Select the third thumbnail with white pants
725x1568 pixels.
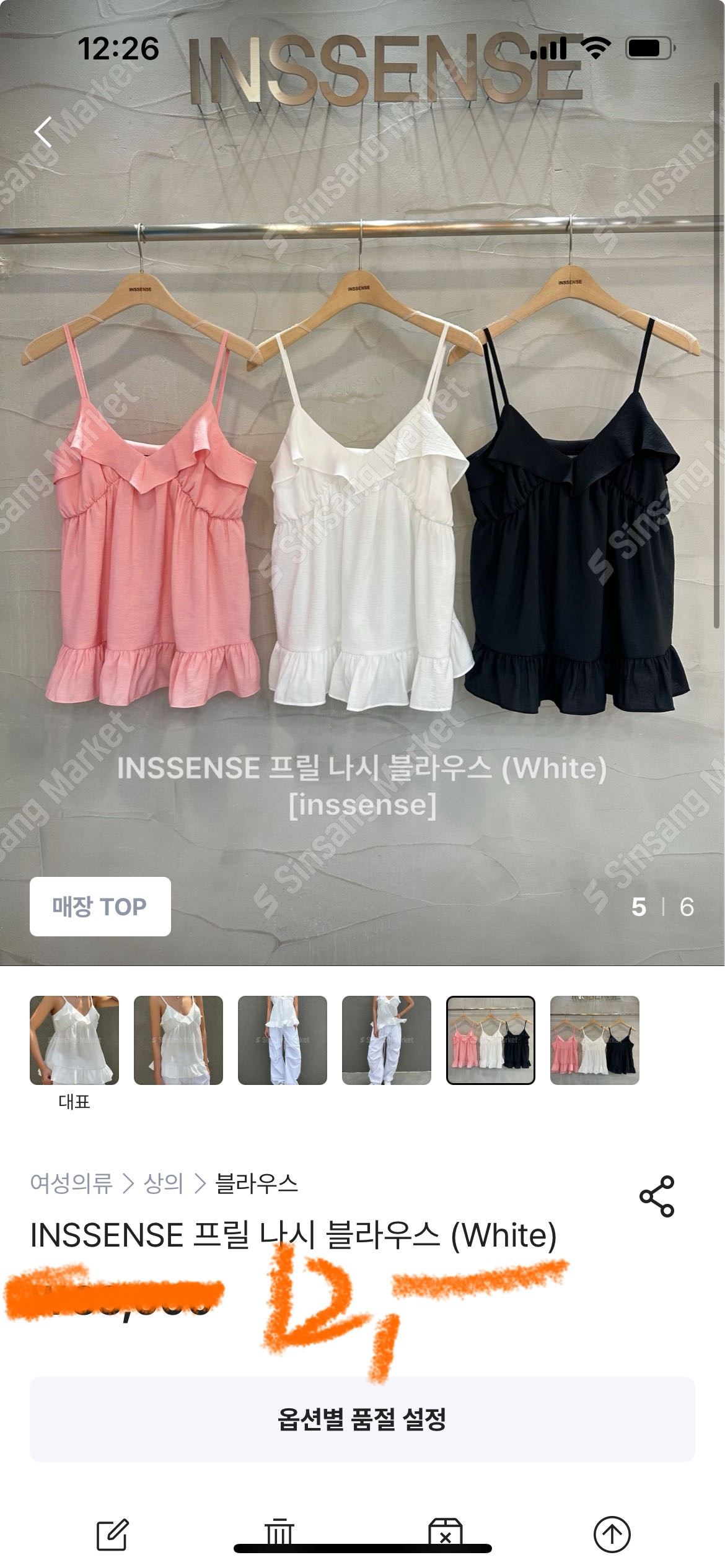[283, 1040]
